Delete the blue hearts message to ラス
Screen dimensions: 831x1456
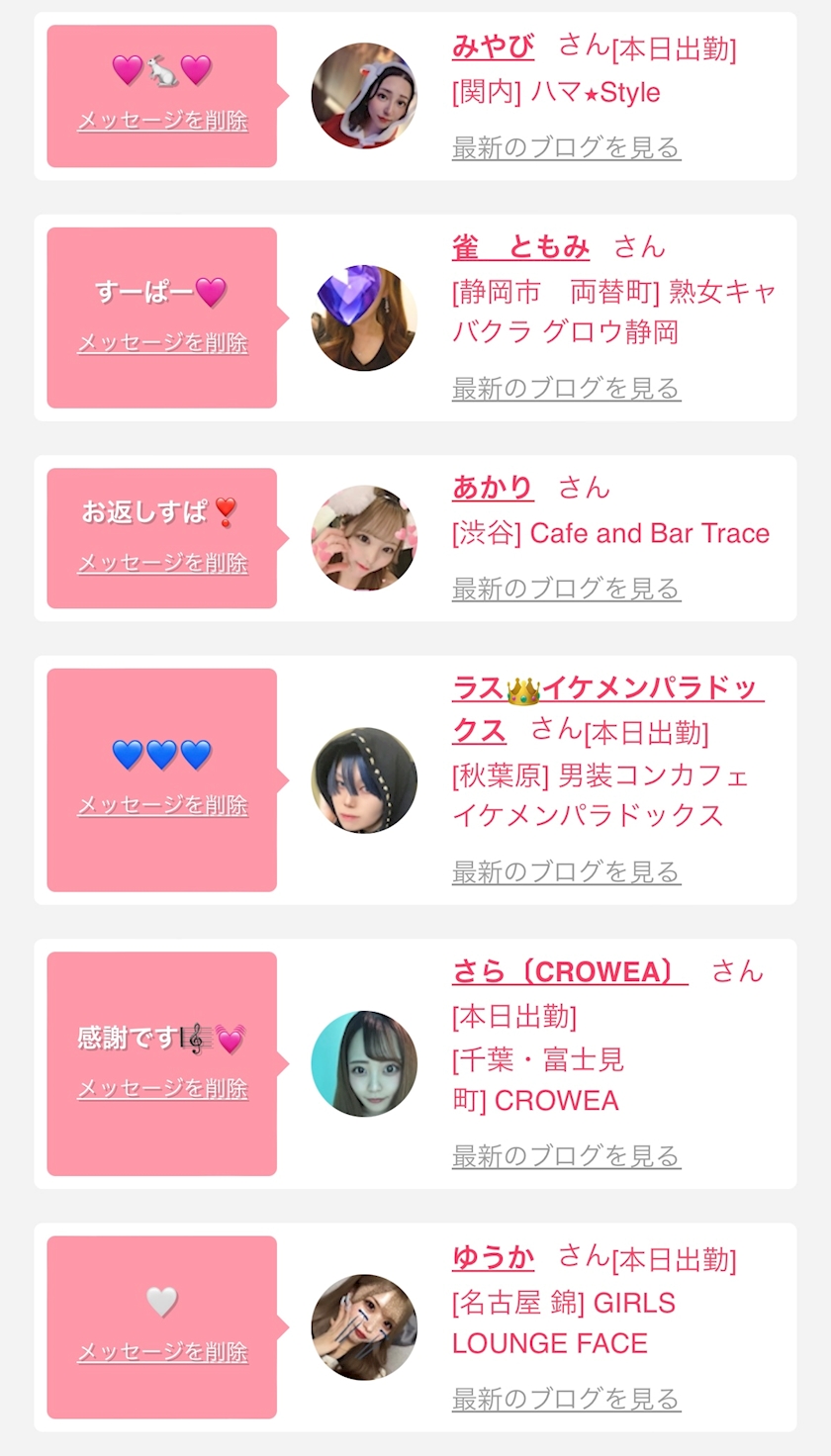pos(162,805)
